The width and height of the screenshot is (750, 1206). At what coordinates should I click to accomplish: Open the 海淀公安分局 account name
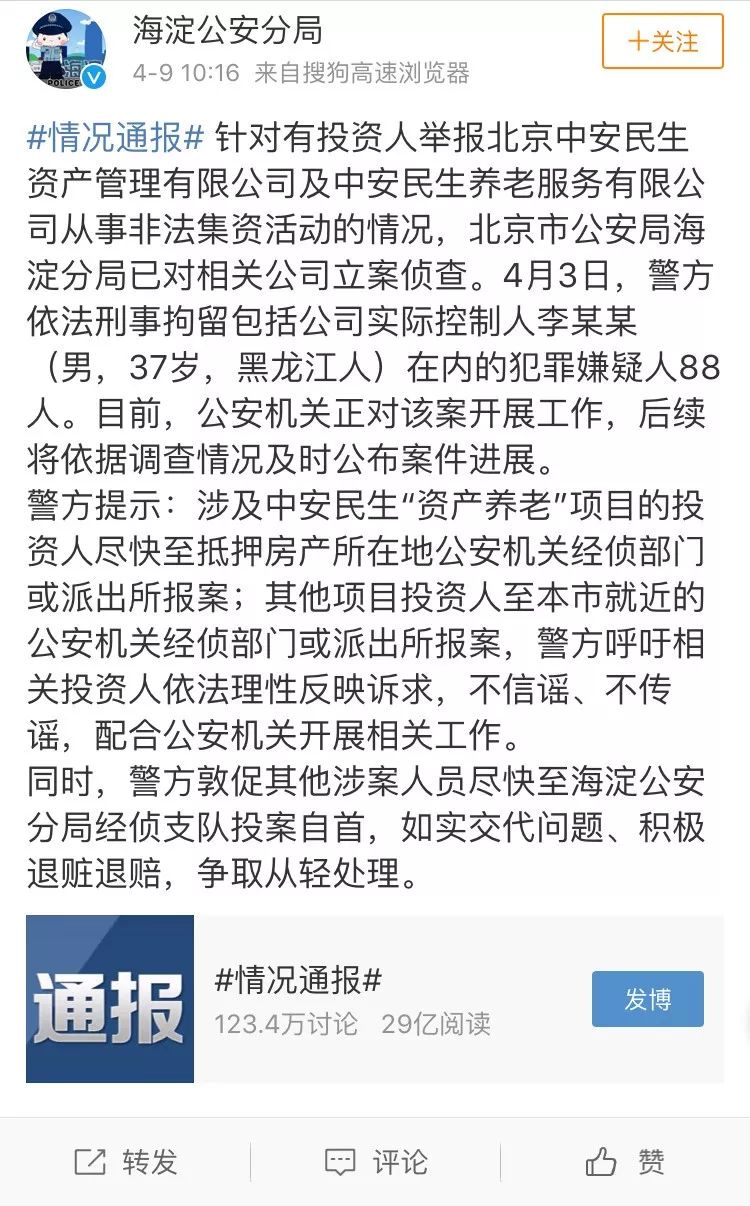coord(228,30)
